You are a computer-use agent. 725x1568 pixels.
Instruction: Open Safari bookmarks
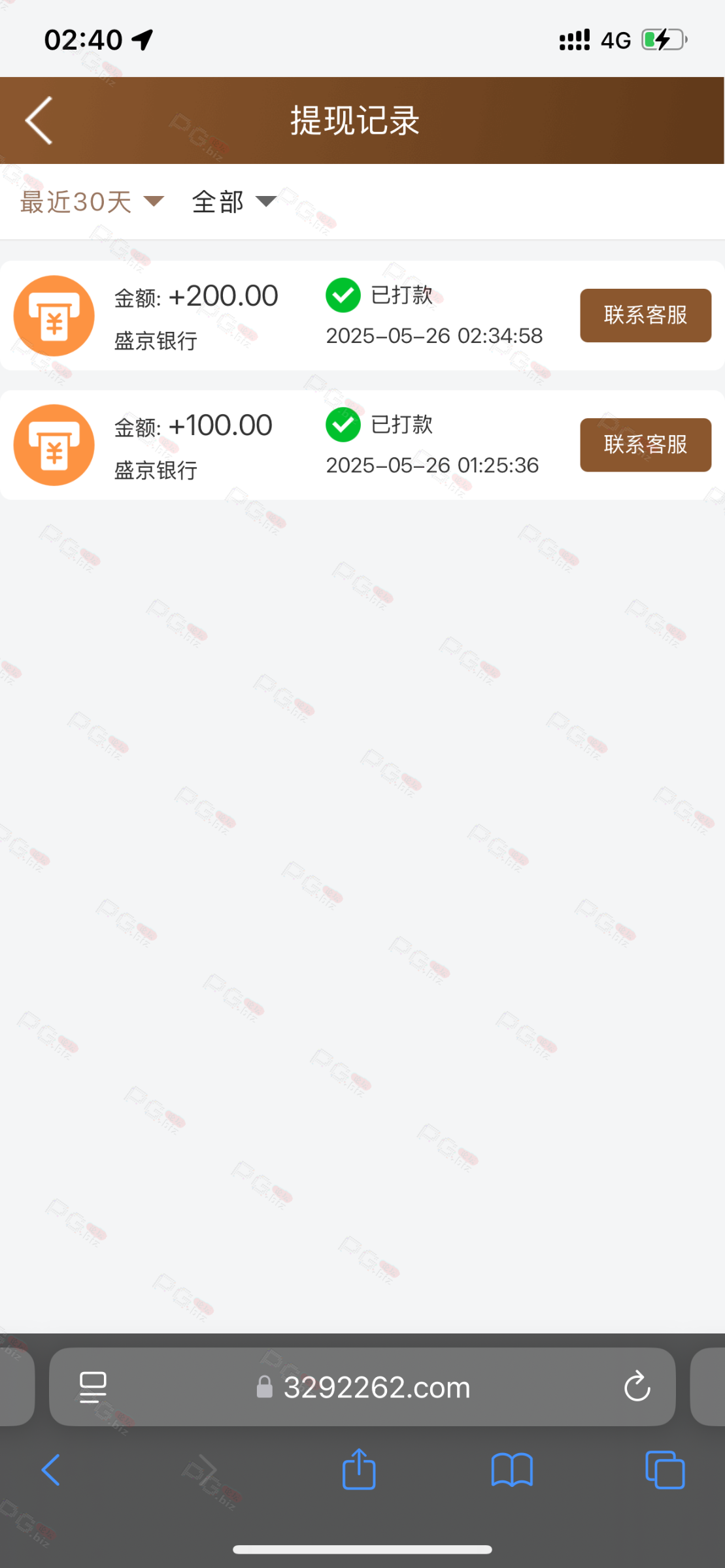tap(512, 1470)
